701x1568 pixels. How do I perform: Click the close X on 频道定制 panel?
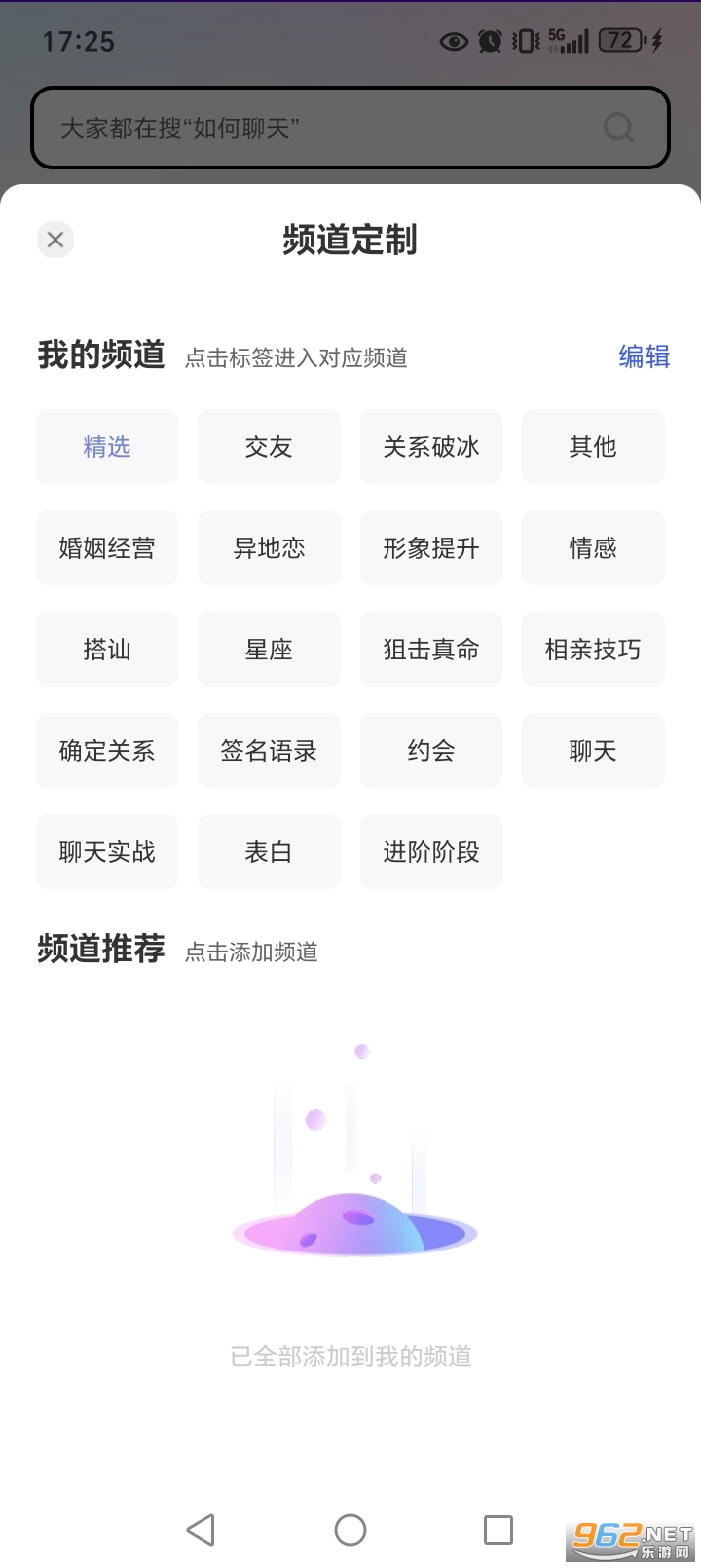[x=55, y=240]
